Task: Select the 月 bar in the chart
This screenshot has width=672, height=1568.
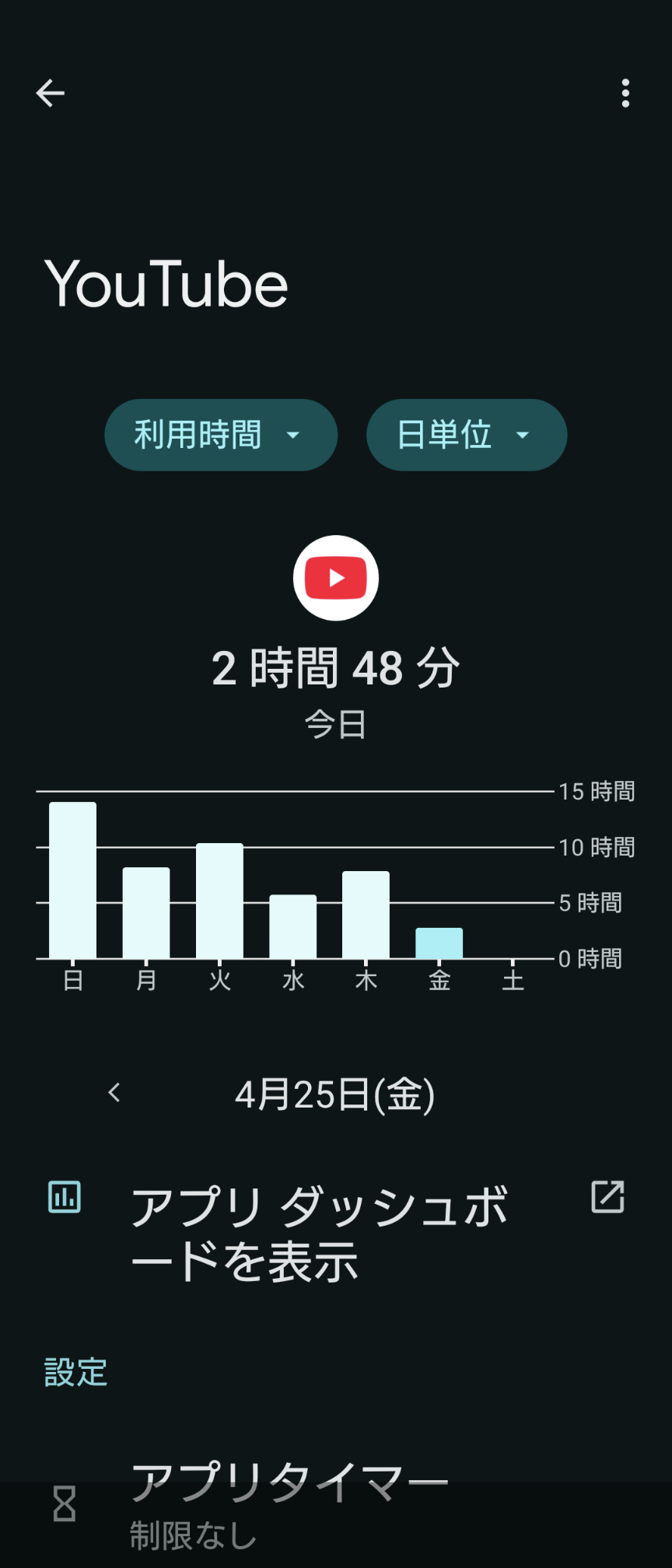Action: click(x=146, y=913)
